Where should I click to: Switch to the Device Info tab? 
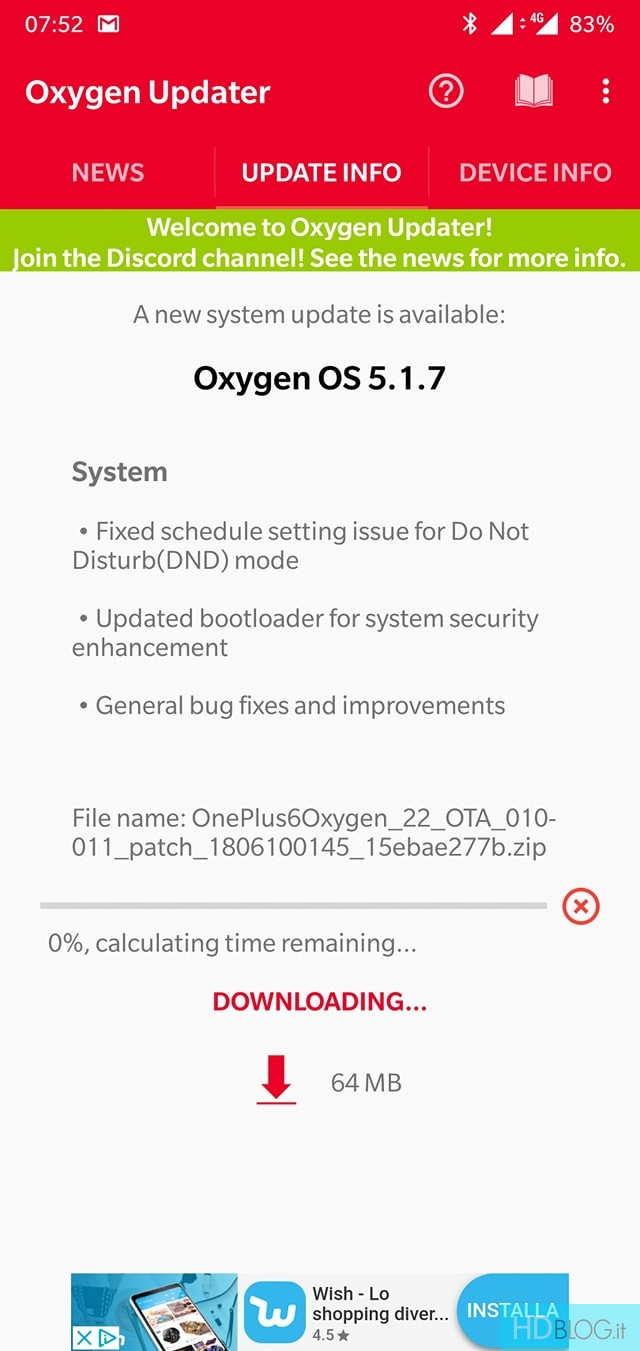pos(535,172)
